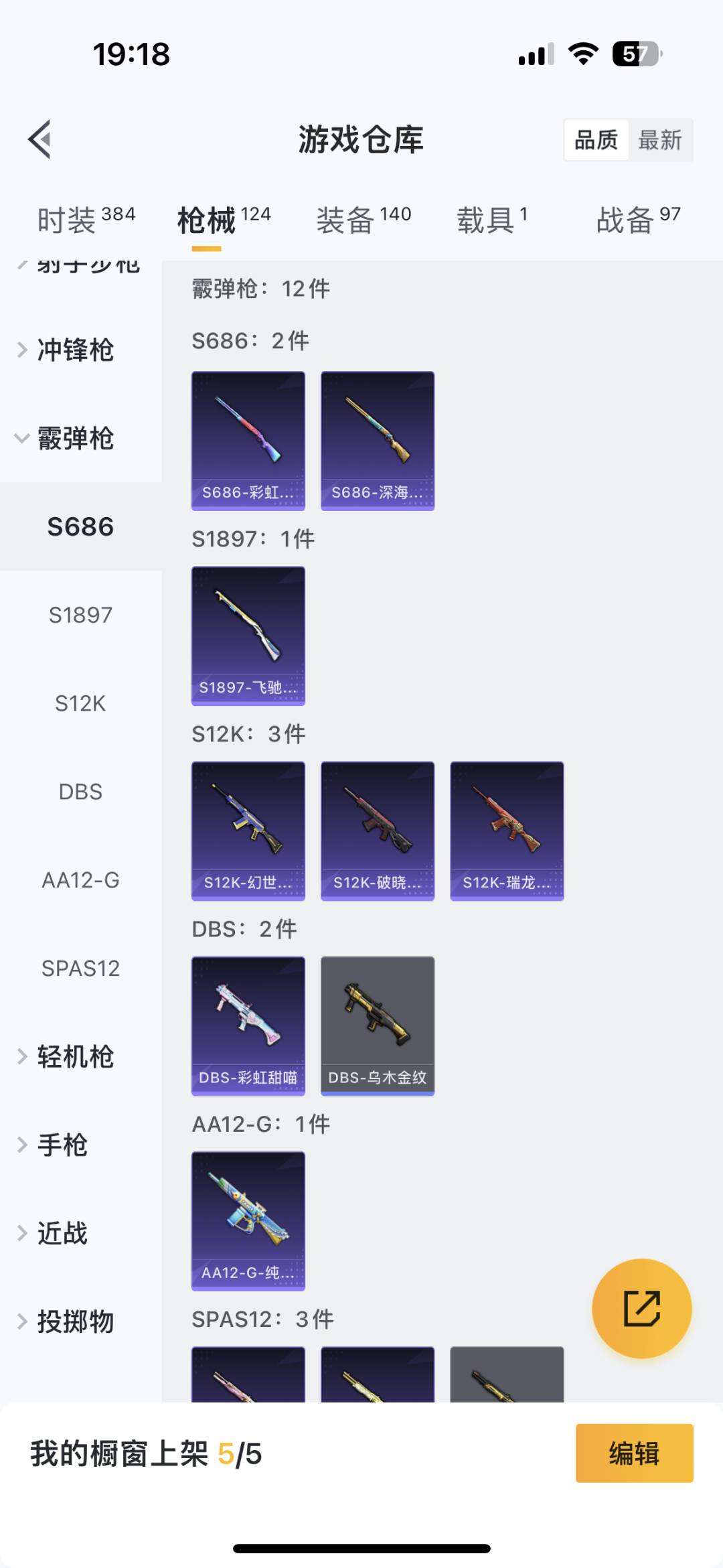723x1568 pixels.
Task: Jump to SPAS12 in the side list
Action: [80, 969]
